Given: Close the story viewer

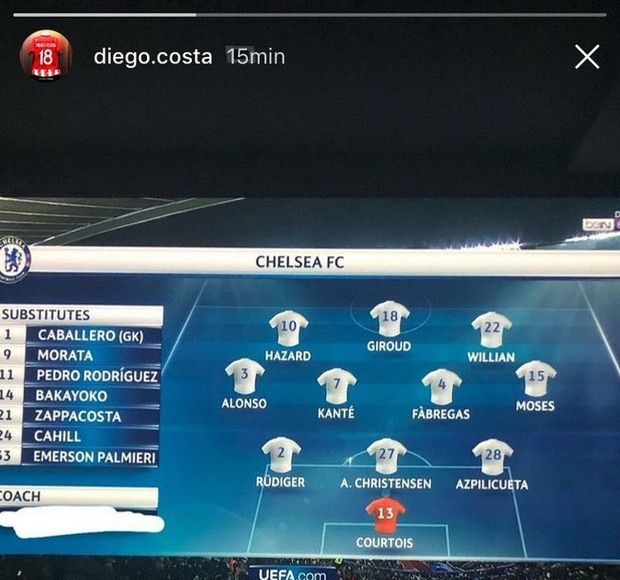Looking at the screenshot, I should tap(587, 57).
